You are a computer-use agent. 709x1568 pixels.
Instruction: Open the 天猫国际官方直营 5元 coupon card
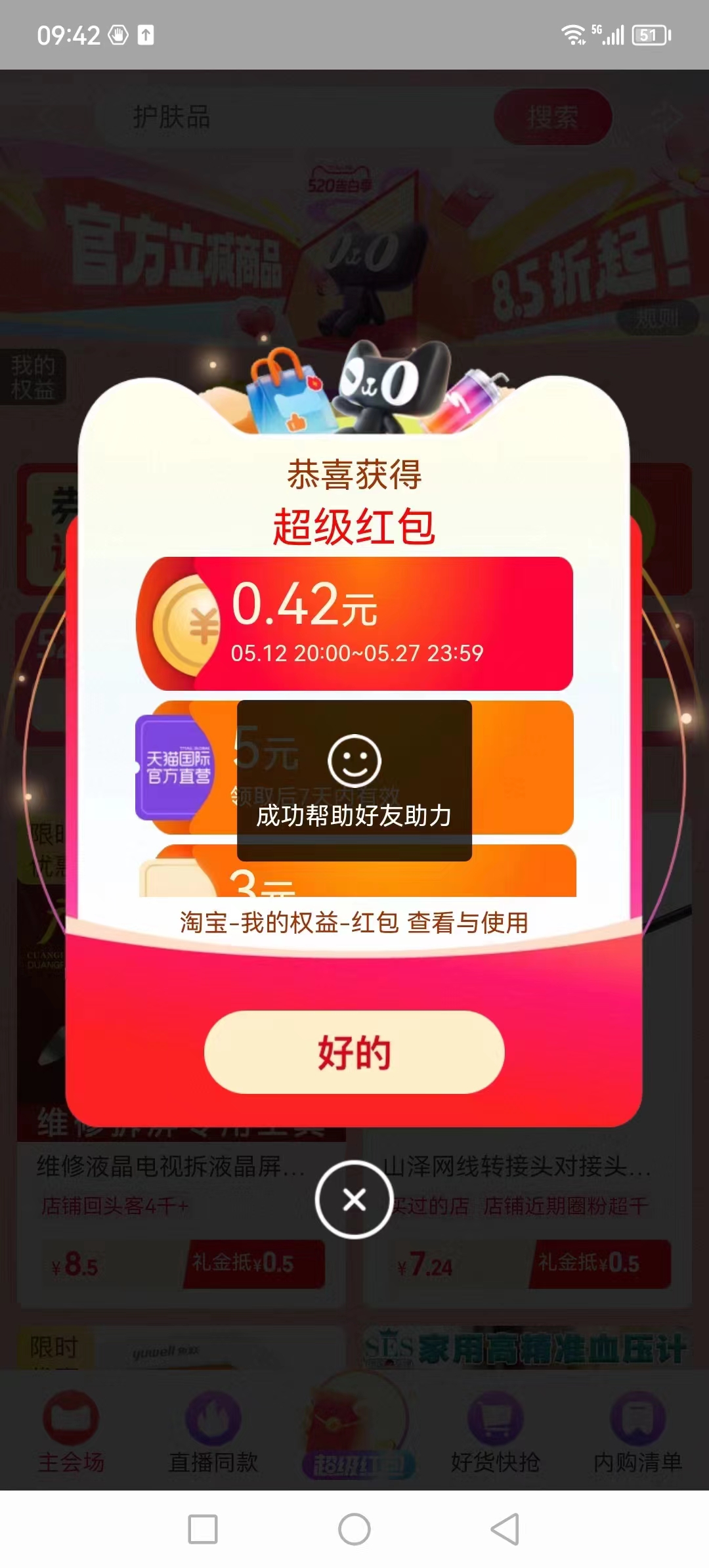pos(354,768)
